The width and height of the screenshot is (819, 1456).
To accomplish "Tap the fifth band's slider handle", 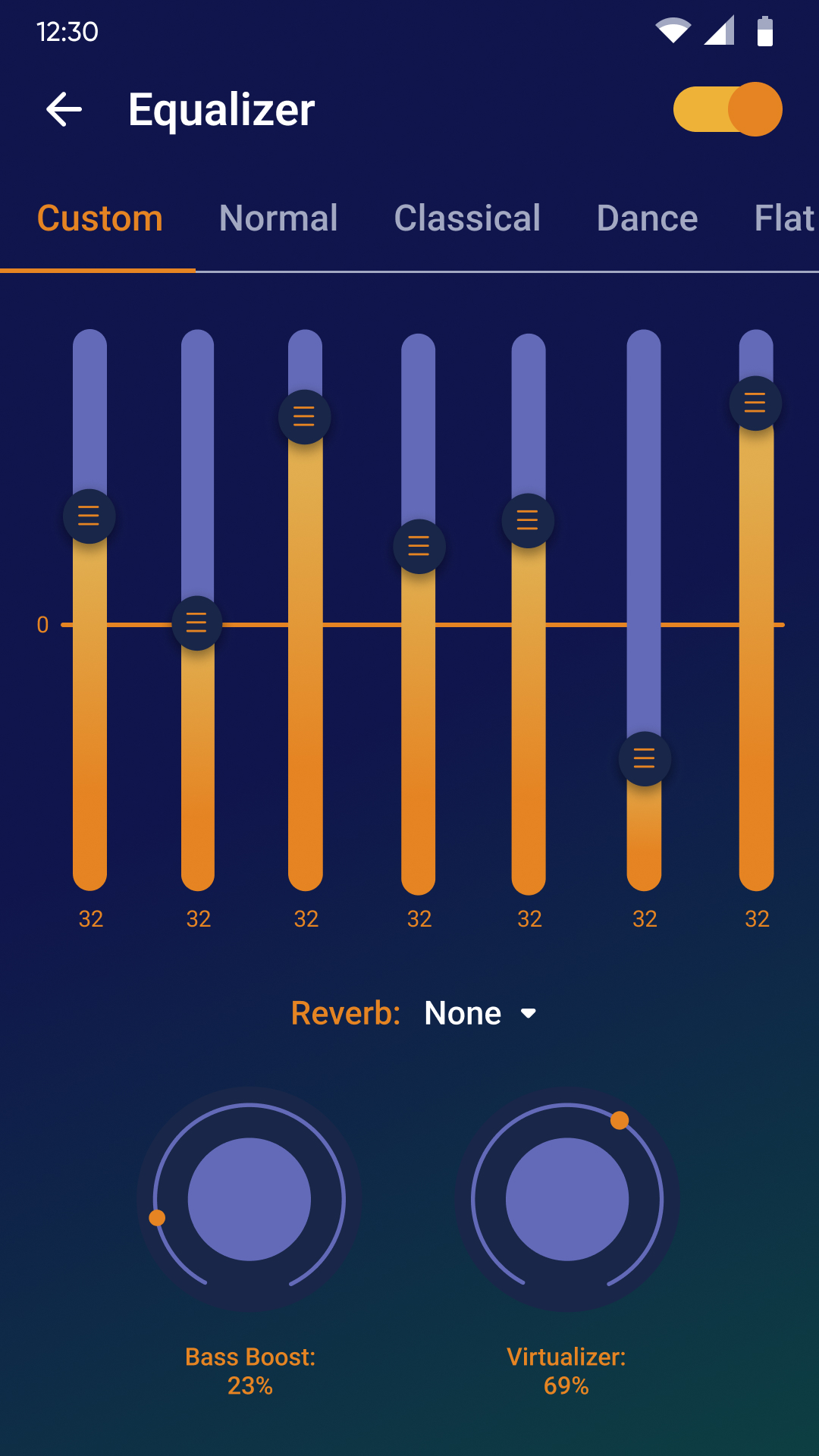I will (x=528, y=520).
